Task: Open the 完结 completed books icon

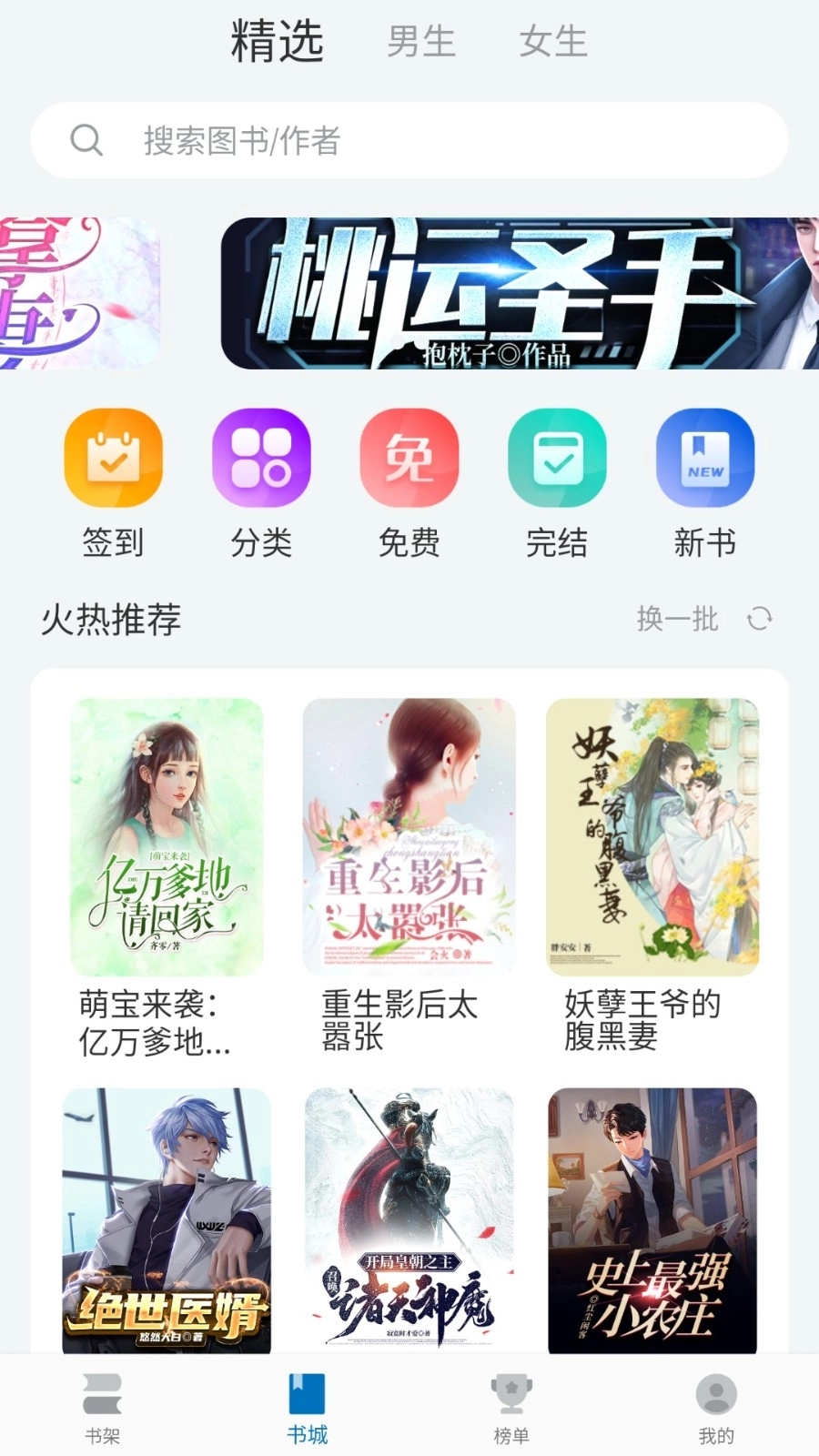Action: click(x=558, y=457)
